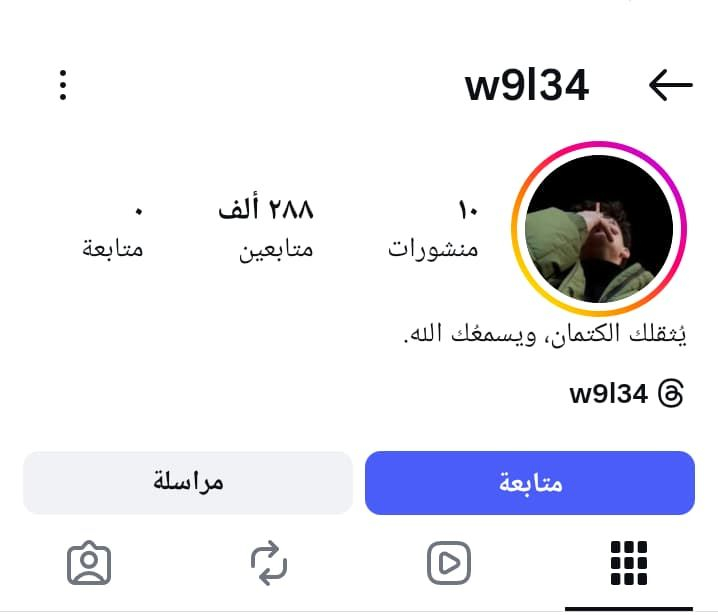This screenshot has width=718, height=615.
Task: Open the three-dot overflow menu
Action: pos(62,86)
